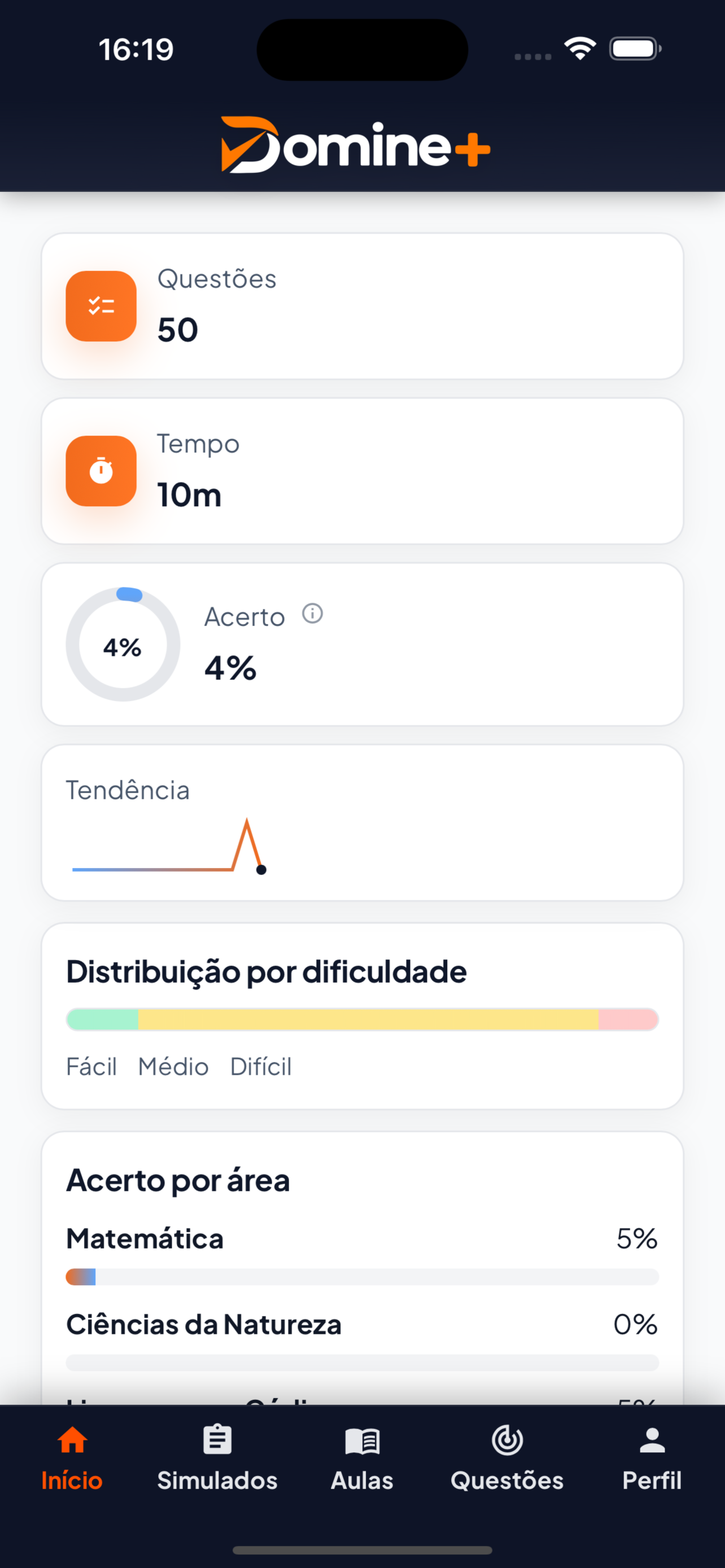This screenshot has height=1568, width=725.
Task: Toggle the Fácil difficulty filter
Action: pos(91,1066)
